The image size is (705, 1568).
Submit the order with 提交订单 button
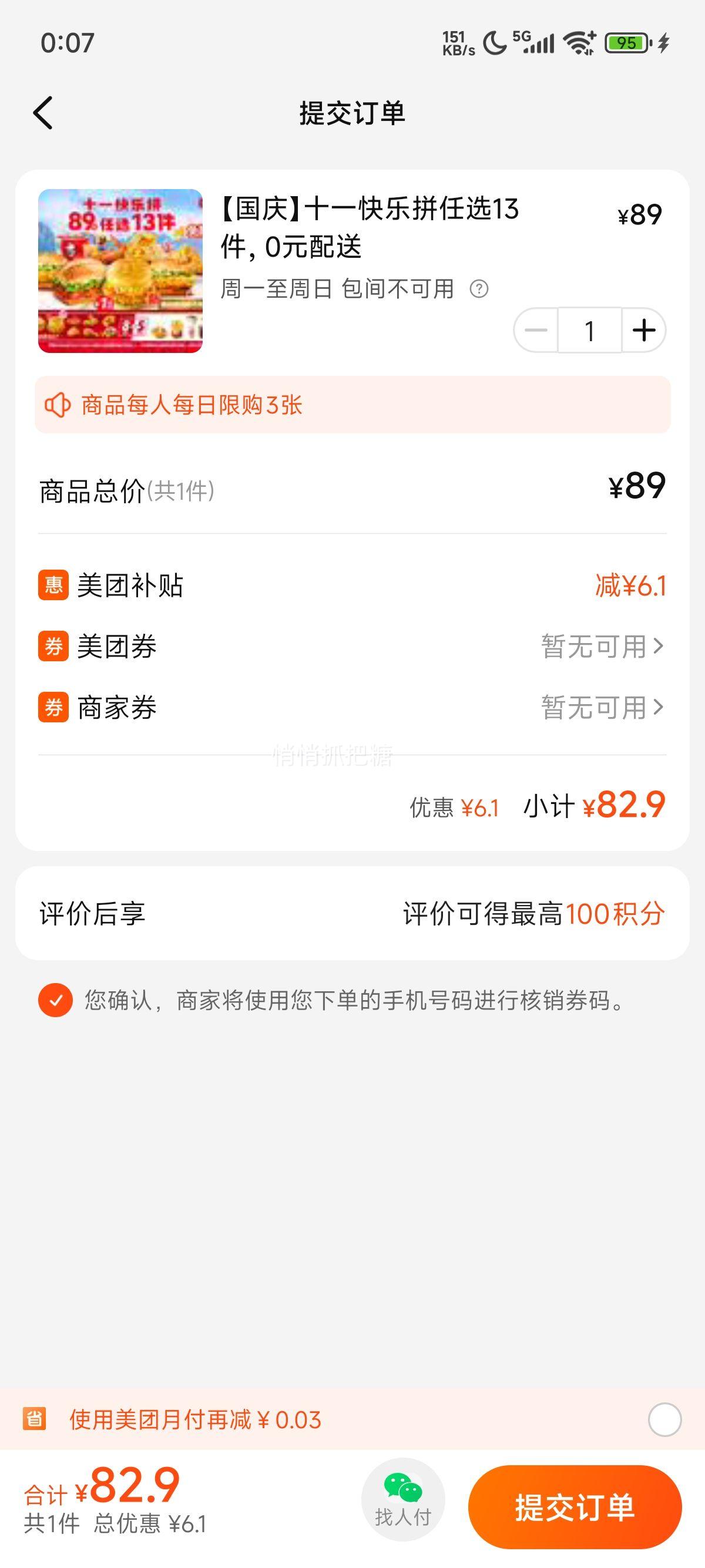point(575,1507)
